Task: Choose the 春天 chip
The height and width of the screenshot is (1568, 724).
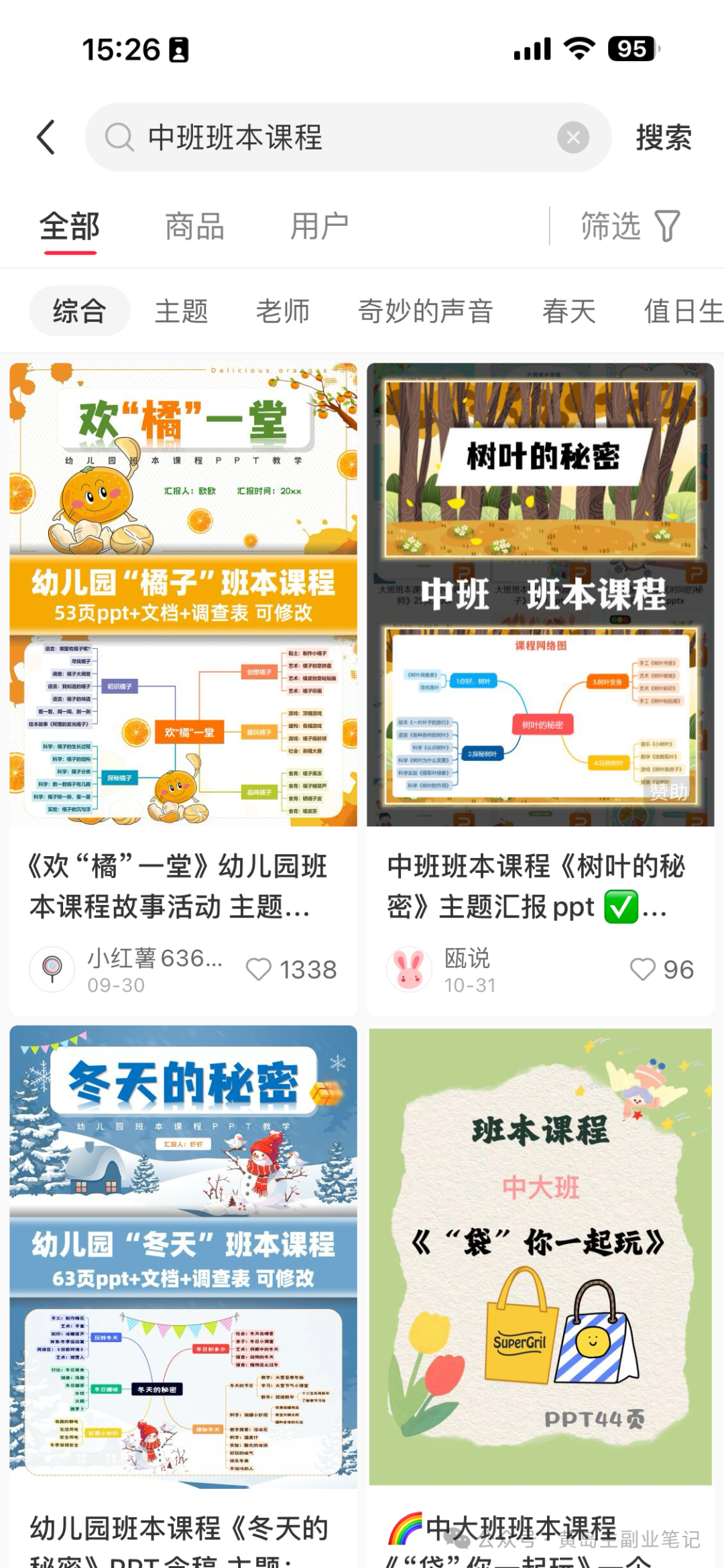Action: tap(569, 311)
